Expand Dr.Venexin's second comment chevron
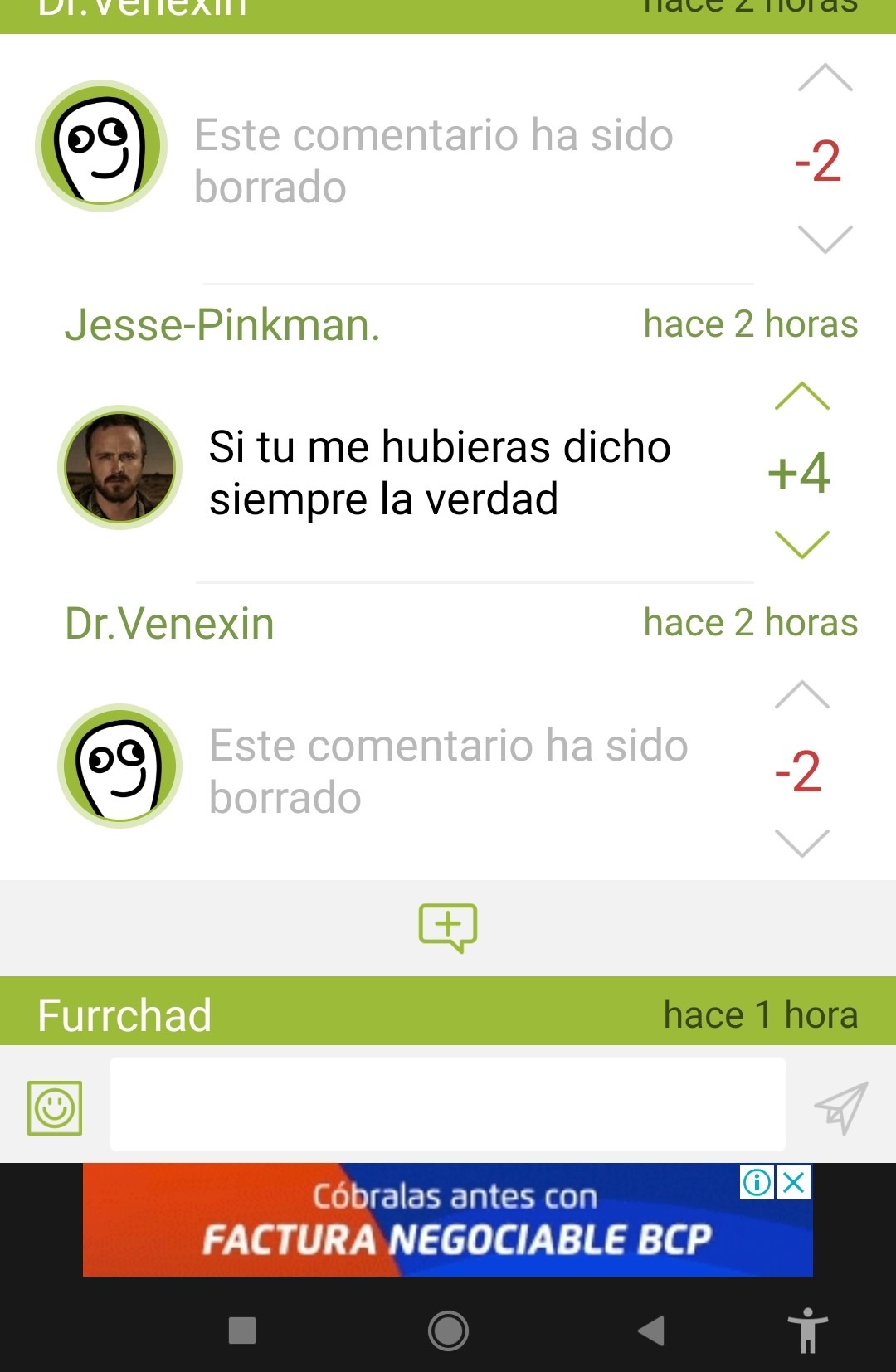This screenshot has width=896, height=1372. [801, 842]
